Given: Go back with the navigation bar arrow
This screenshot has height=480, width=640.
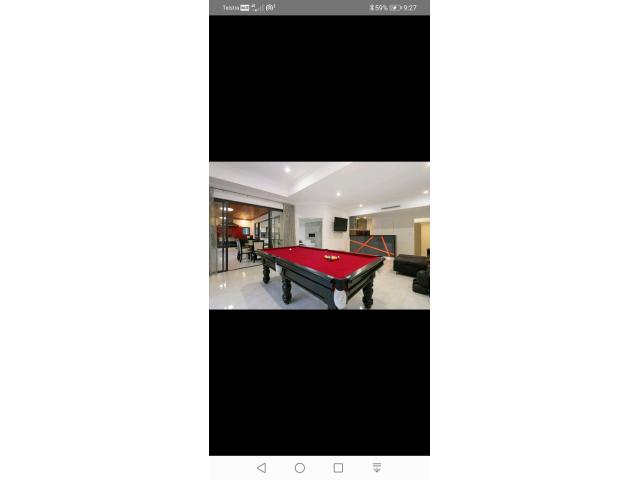Looking at the screenshot, I should coord(261,468).
